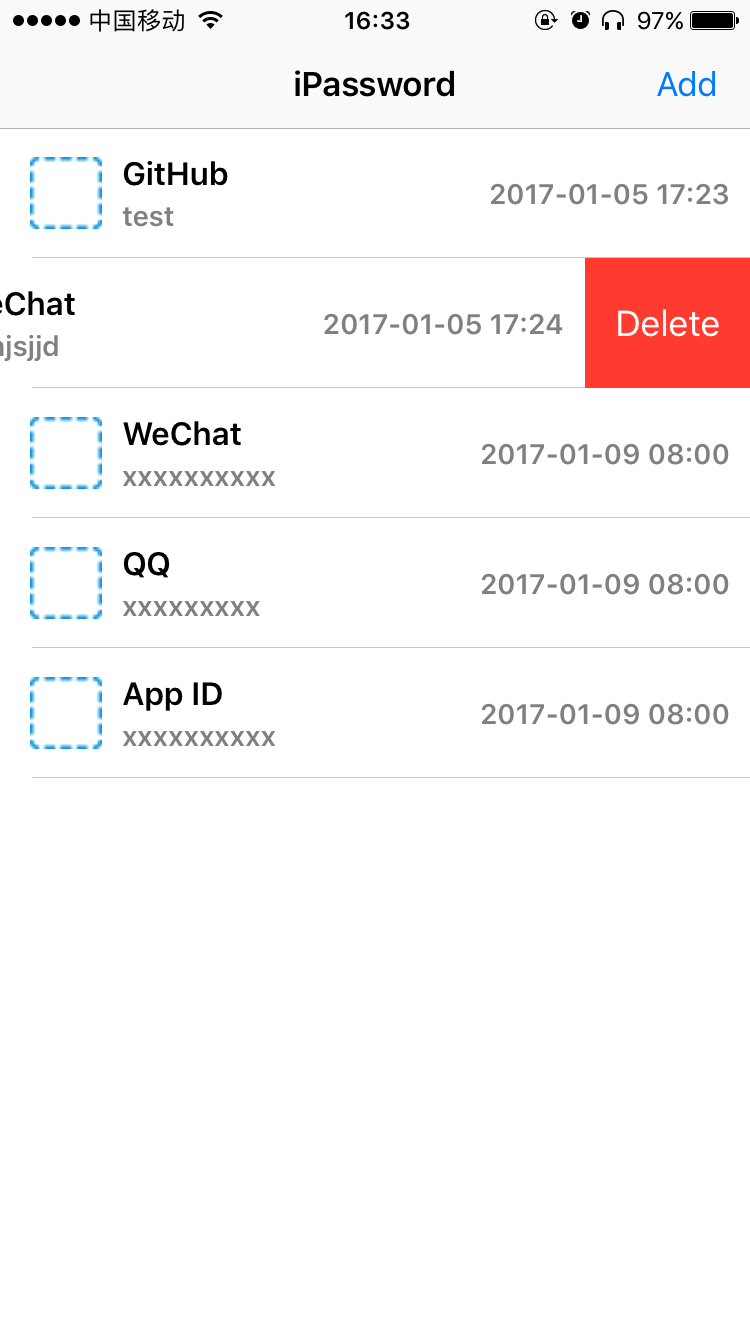Click the 97% battery percentage text
Screen dimensions: 750x1334
(x=662, y=18)
